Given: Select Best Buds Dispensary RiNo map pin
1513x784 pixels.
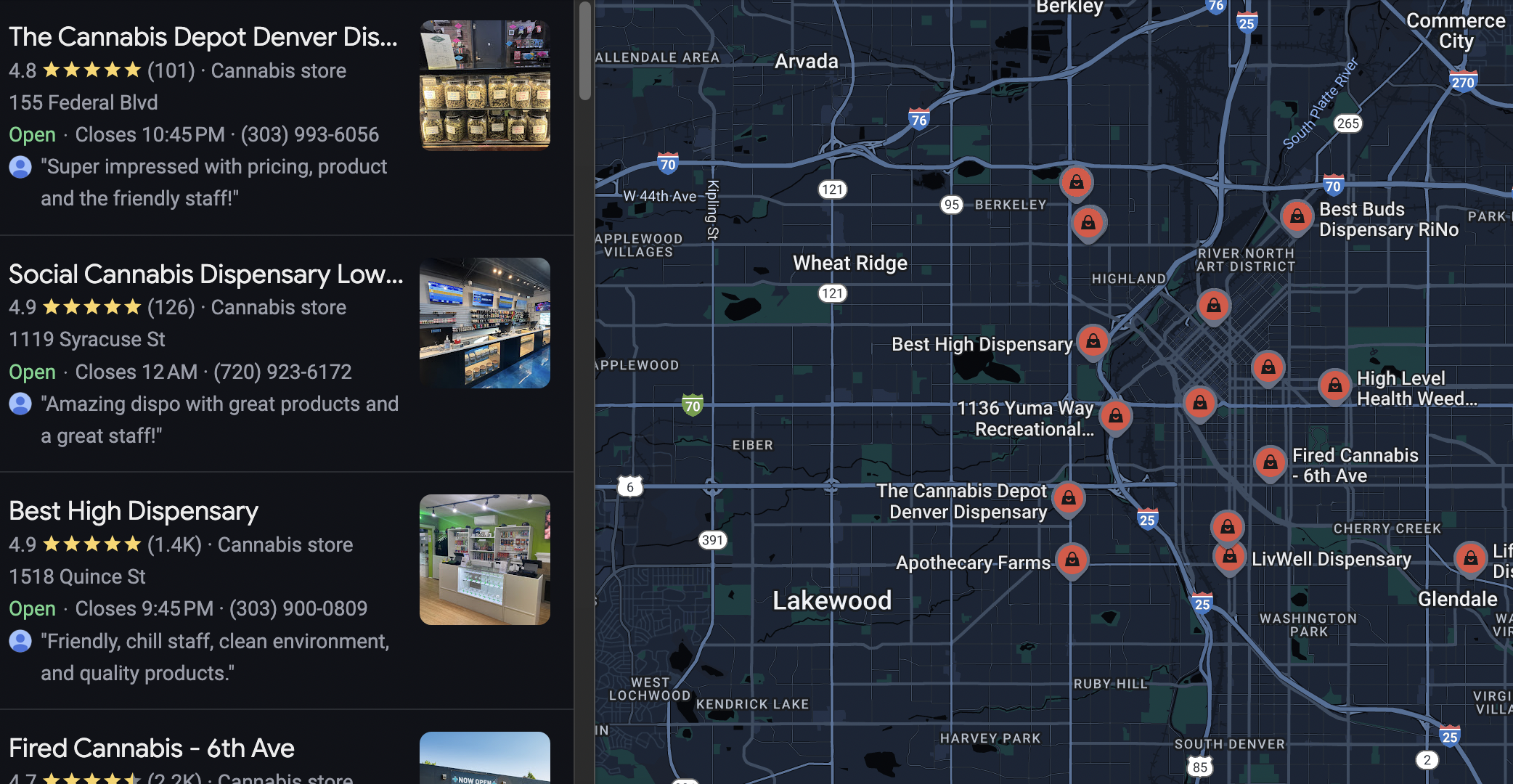Looking at the screenshot, I should 1297,216.
